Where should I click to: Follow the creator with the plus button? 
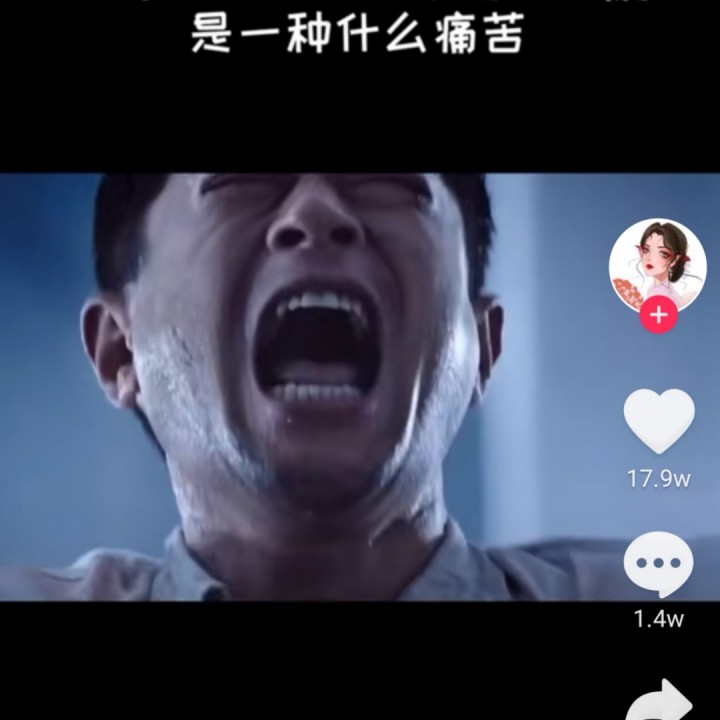658,316
